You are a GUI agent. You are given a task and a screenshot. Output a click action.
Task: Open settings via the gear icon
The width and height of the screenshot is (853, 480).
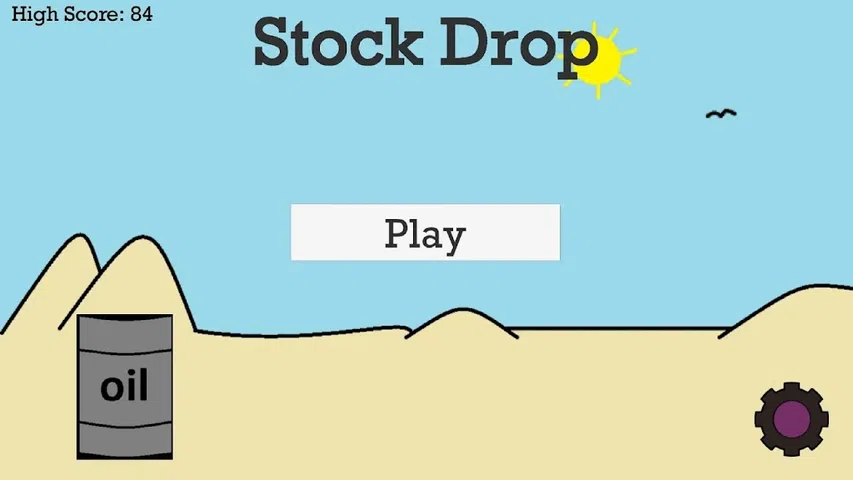(791, 419)
